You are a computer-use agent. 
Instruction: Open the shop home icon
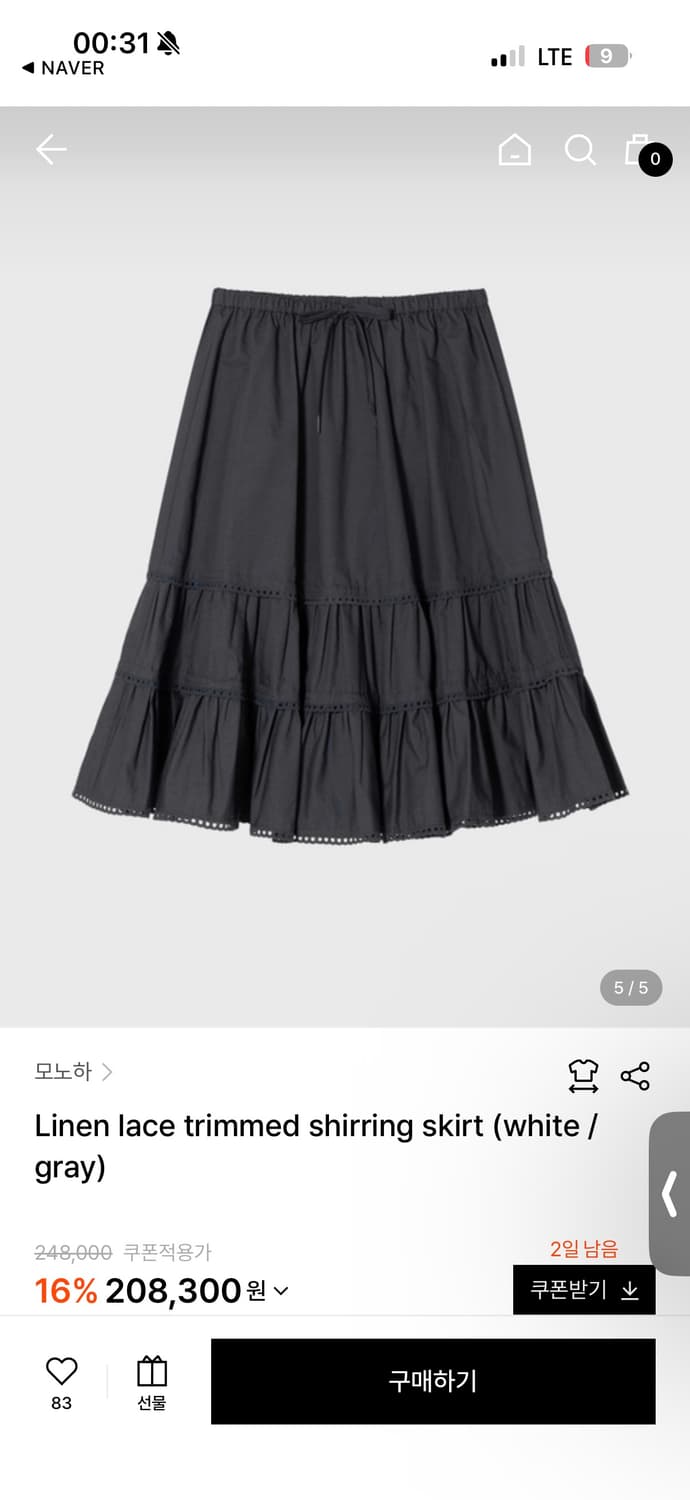point(514,150)
